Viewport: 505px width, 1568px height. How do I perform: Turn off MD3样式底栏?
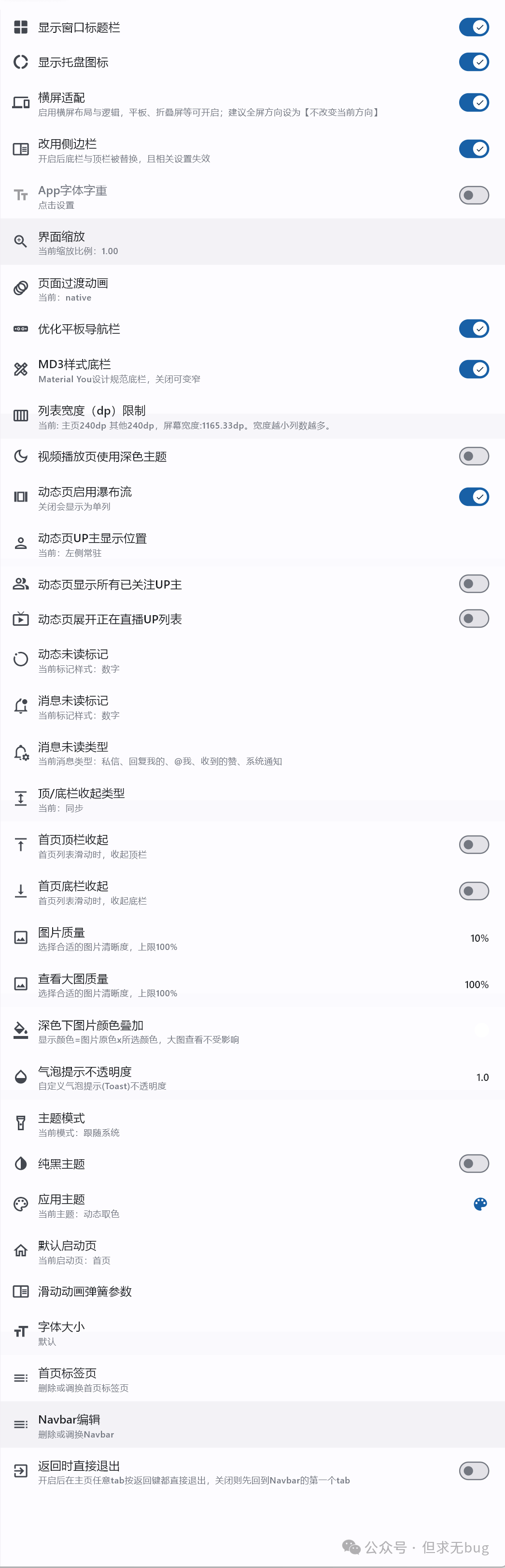click(473, 369)
